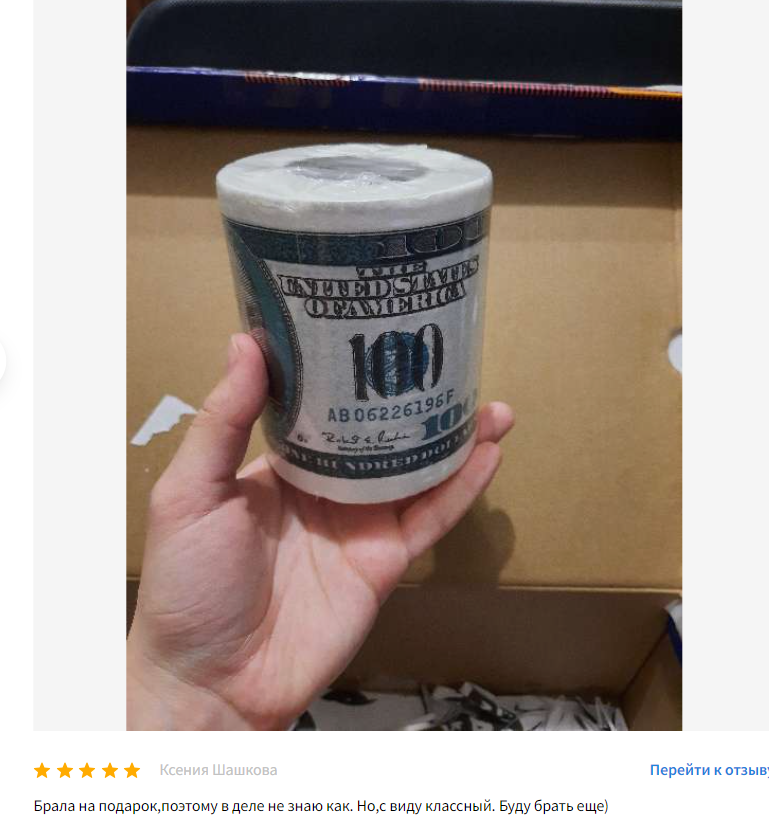Go to the previous review photo
The width and height of the screenshot is (769, 832).
click(2, 362)
